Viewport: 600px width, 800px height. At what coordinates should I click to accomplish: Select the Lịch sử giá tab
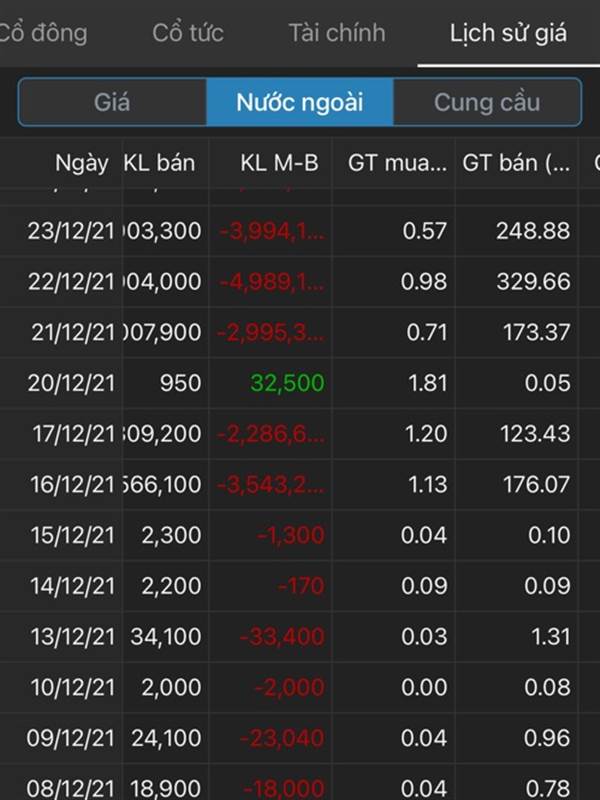click(508, 33)
